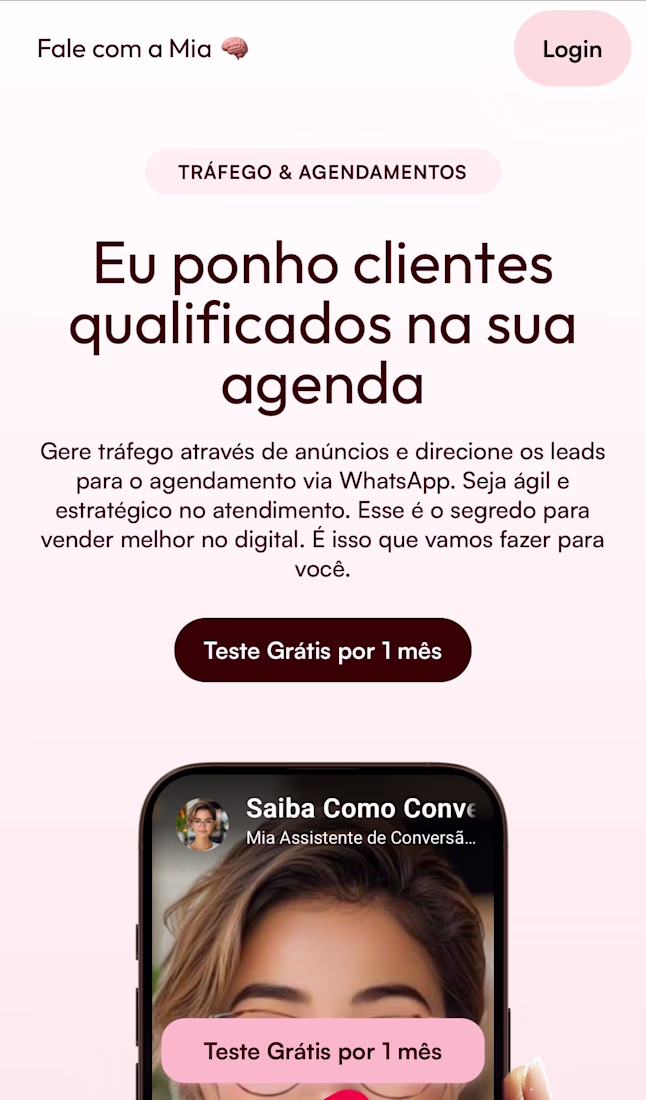The height and width of the screenshot is (1100, 646).
Task: Tap the Login button
Action: click(572, 49)
